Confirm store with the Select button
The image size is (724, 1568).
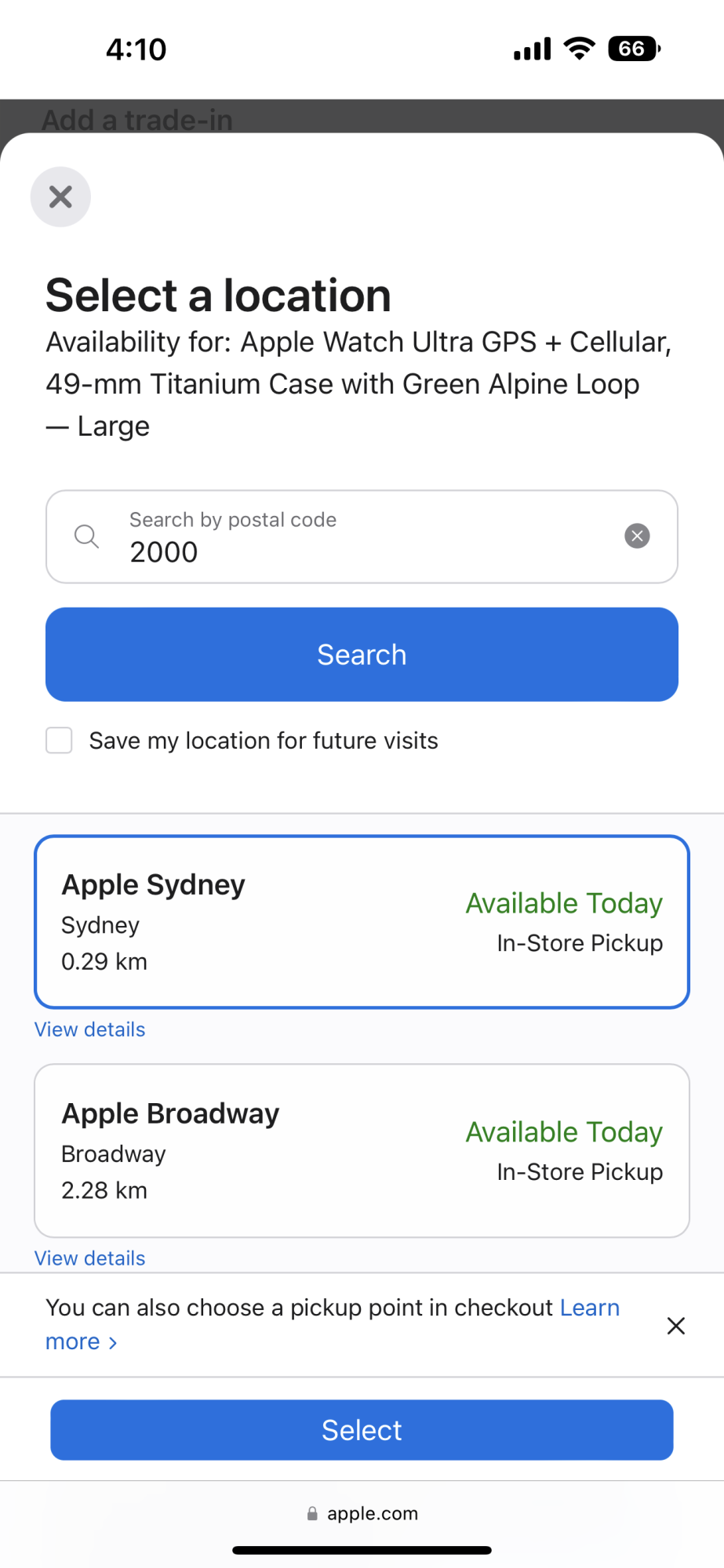tap(362, 1430)
